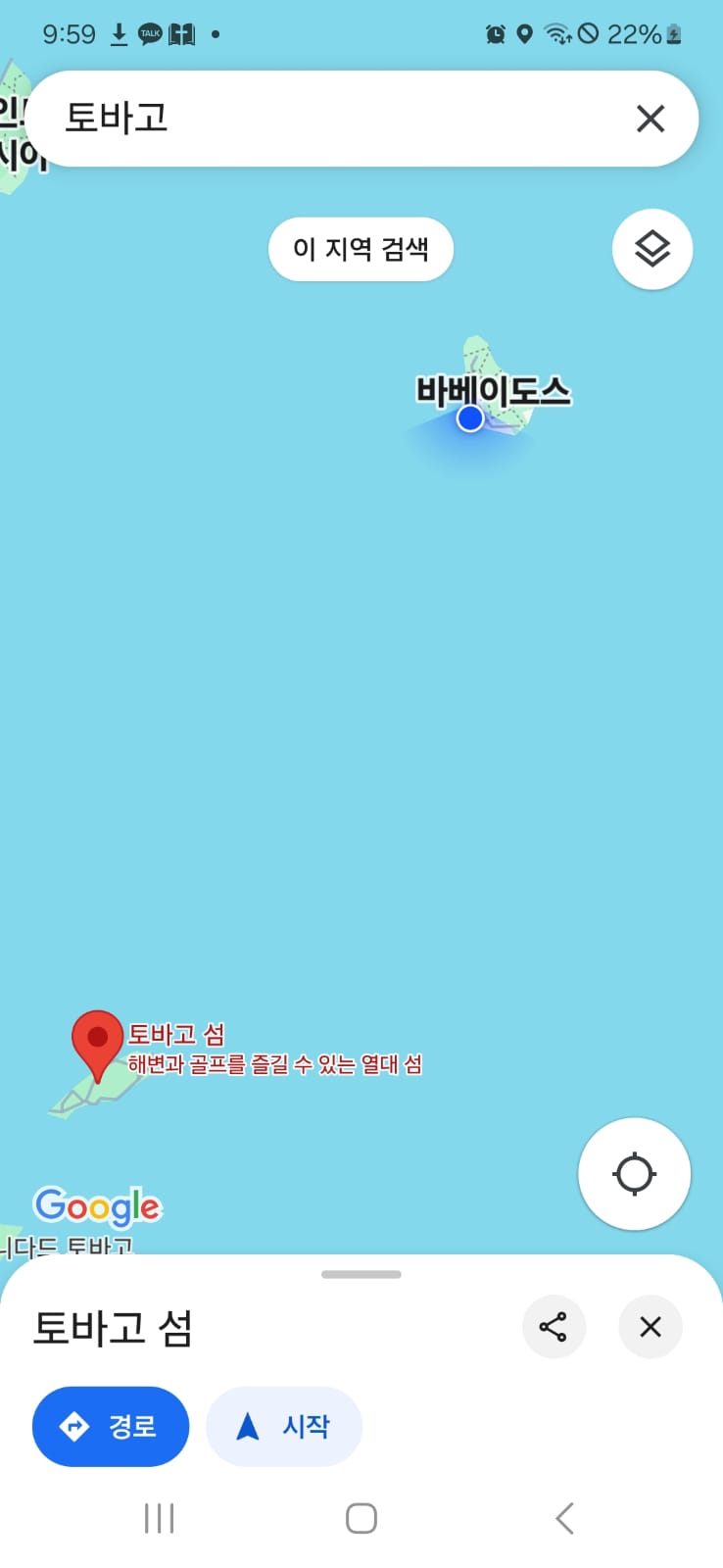The height and width of the screenshot is (1568, 723).
Task: Tap the blue location dot near 바베이도스
Action: point(469,418)
